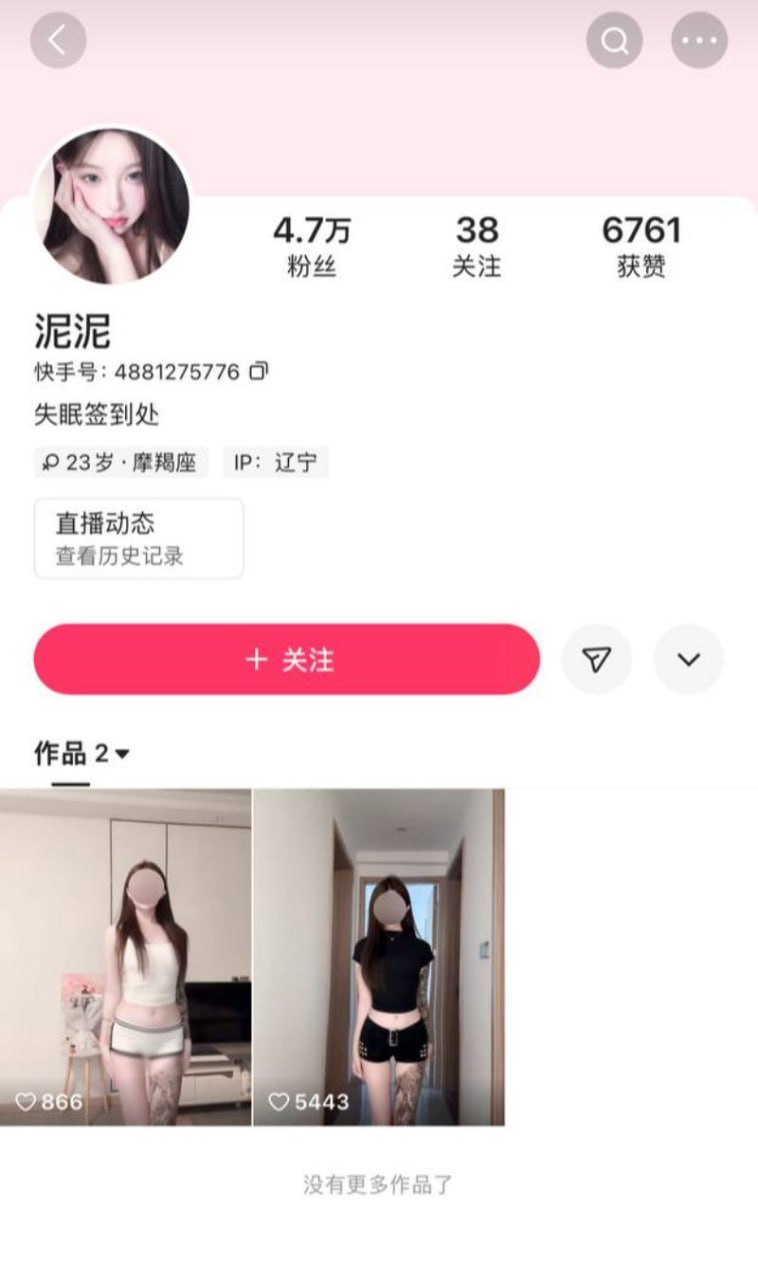
Task: Open the 4.7万 粉丝 followers list
Action: (312, 246)
